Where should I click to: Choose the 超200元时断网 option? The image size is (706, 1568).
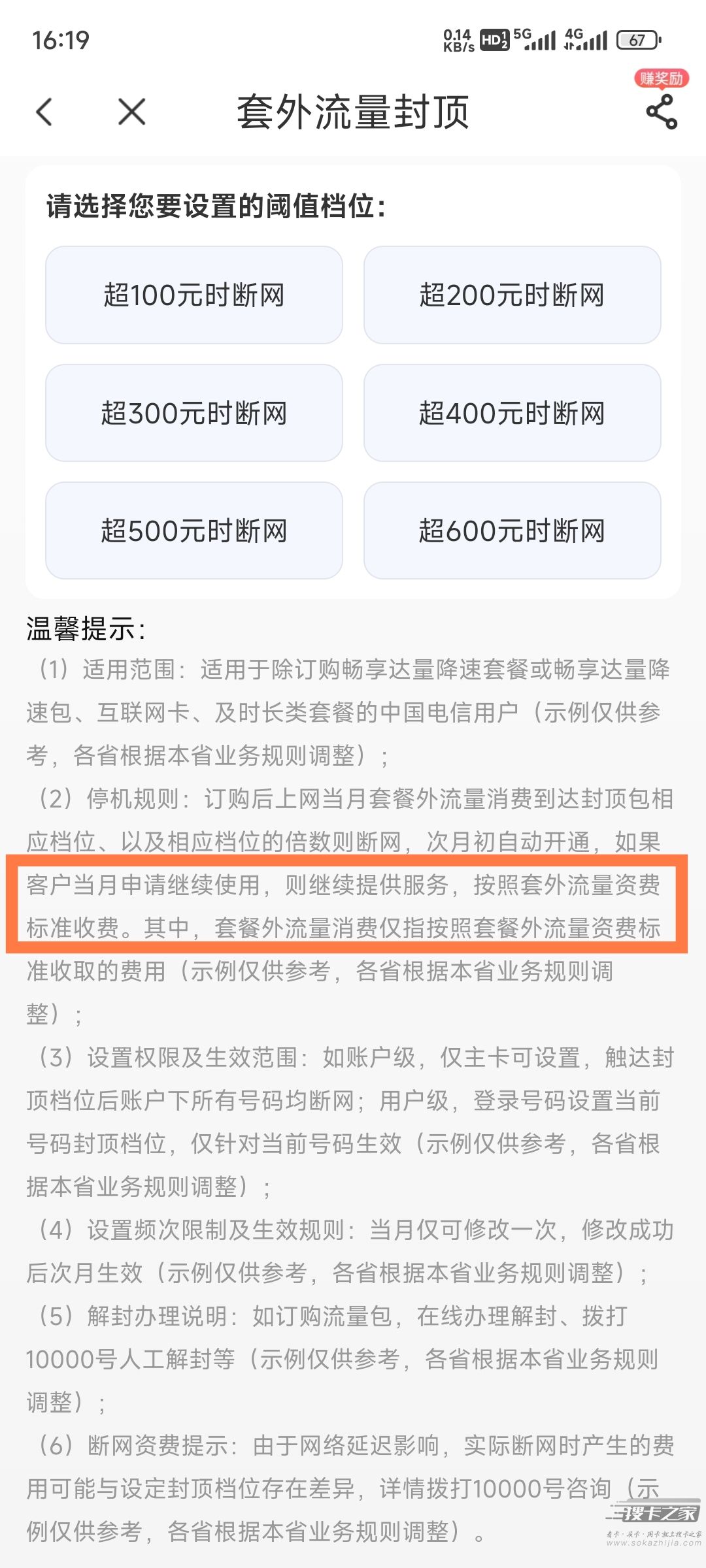coord(512,295)
